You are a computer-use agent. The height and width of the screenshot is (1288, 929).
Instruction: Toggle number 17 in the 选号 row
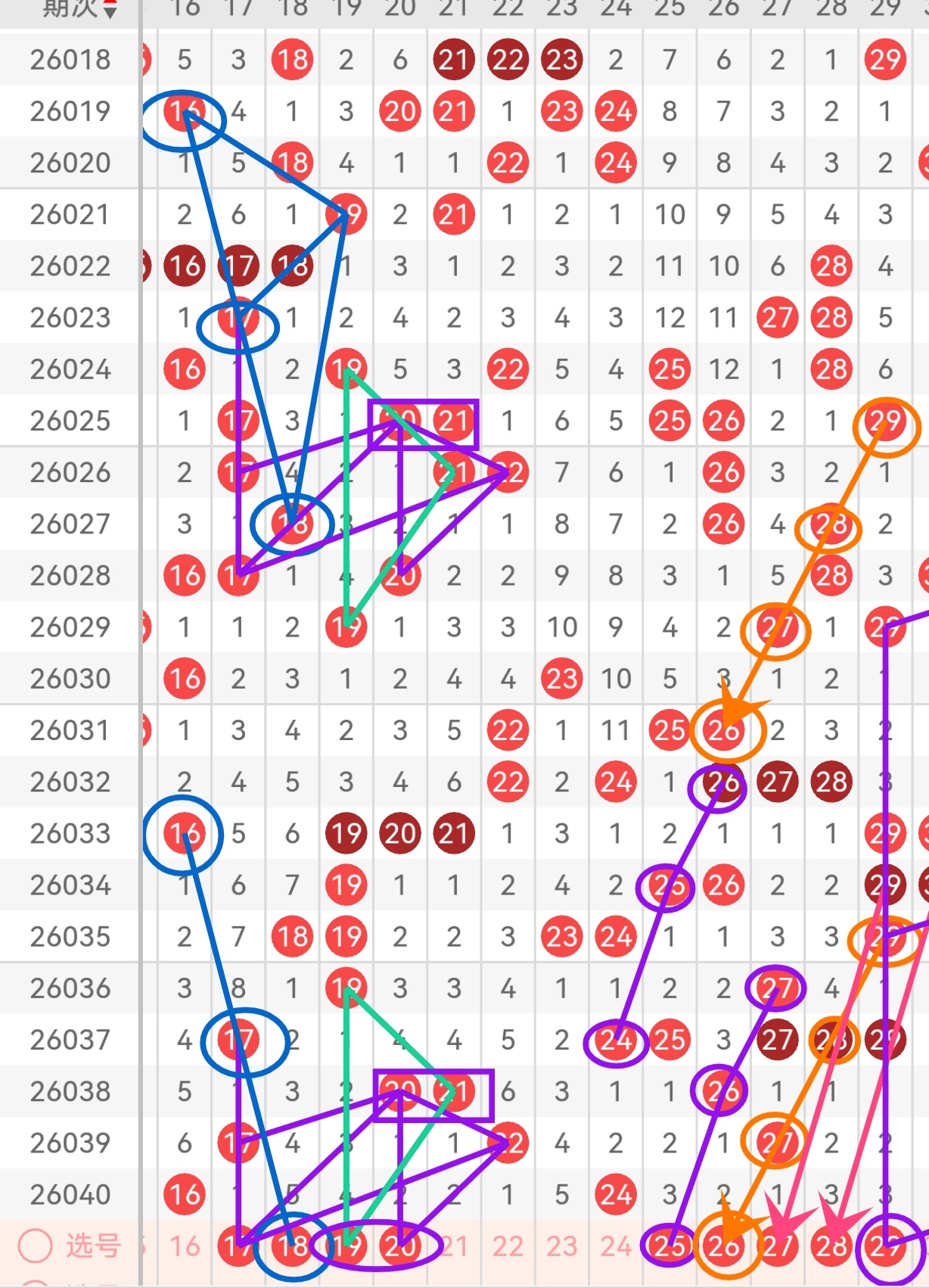[x=238, y=1246]
